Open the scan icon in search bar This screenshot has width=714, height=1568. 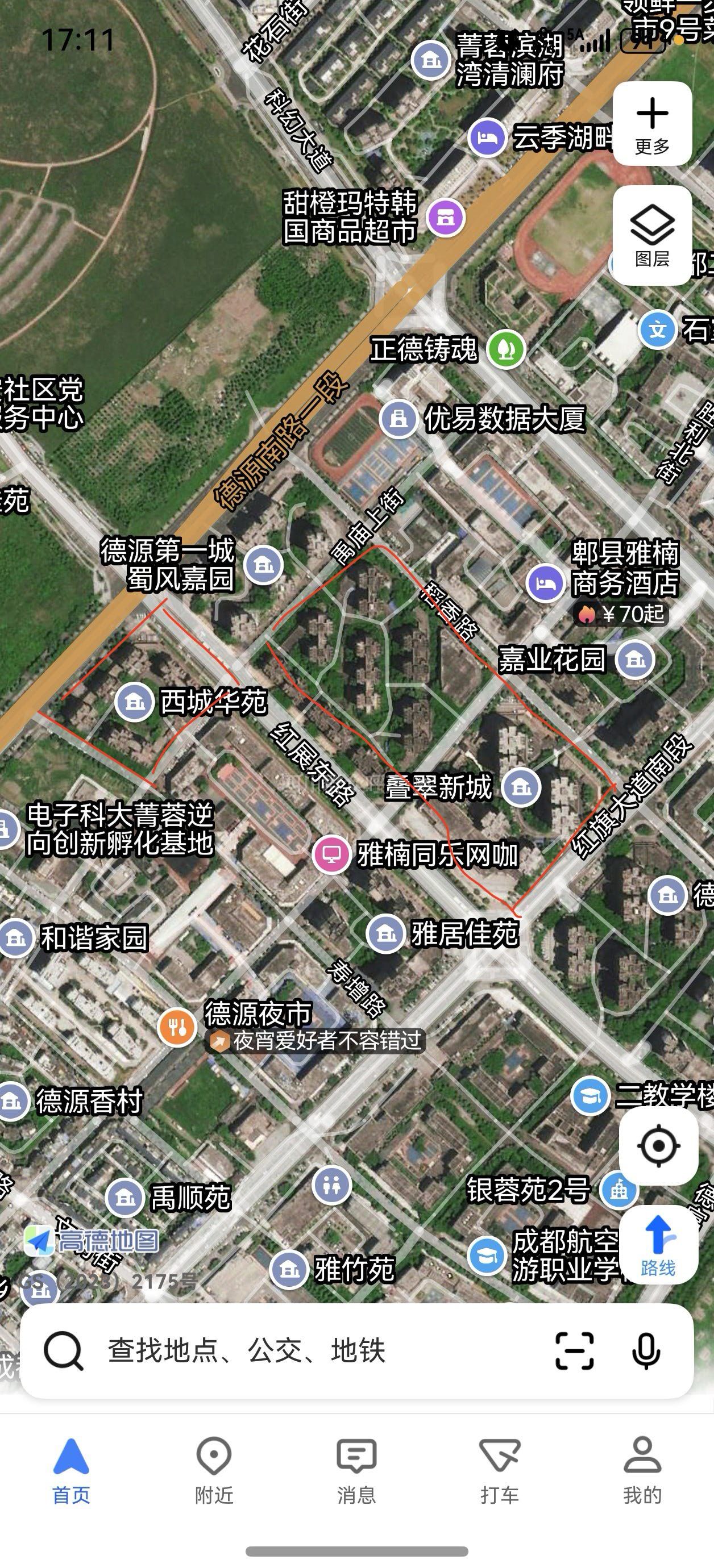[x=575, y=1351]
